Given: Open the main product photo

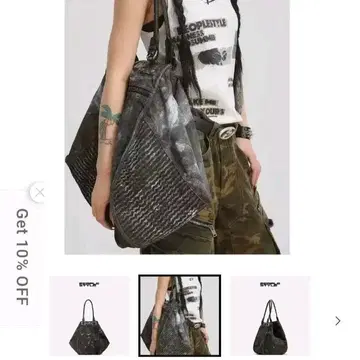Looking at the screenshot, I should click(177, 127).
